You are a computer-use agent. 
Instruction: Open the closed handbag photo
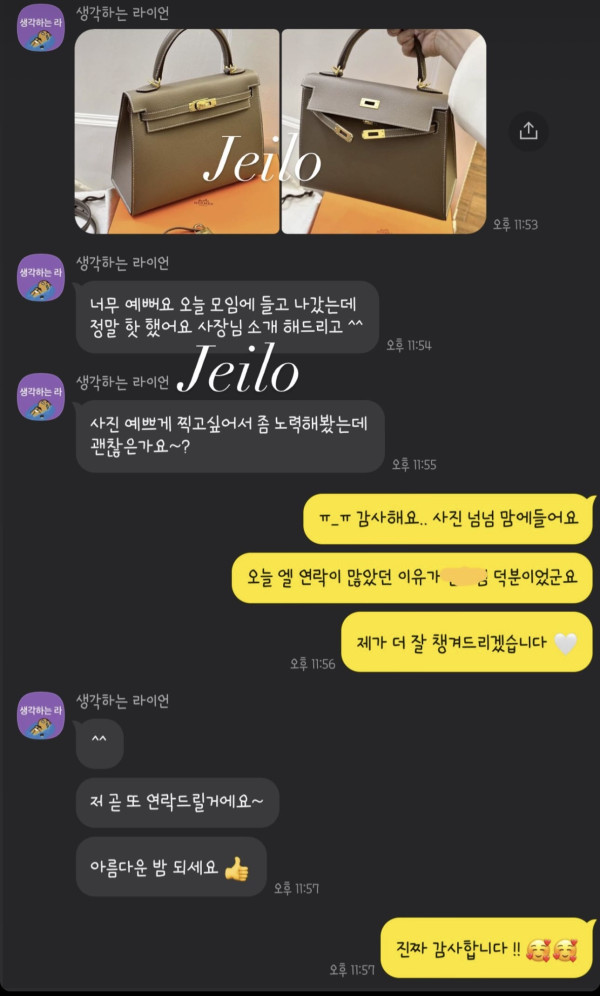pyautogui.click(x=177, y=131)
